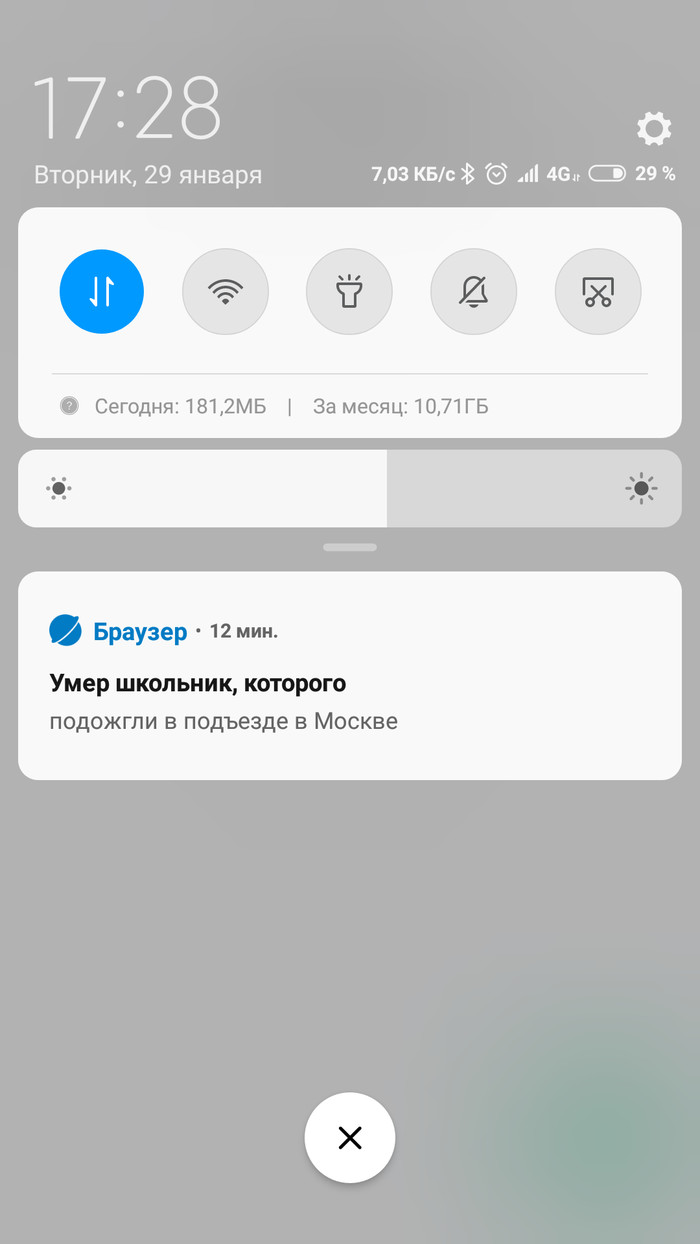Screen dimensions: 700x1244
Task: Open settings via the gear icon
Action: point(654,129)
